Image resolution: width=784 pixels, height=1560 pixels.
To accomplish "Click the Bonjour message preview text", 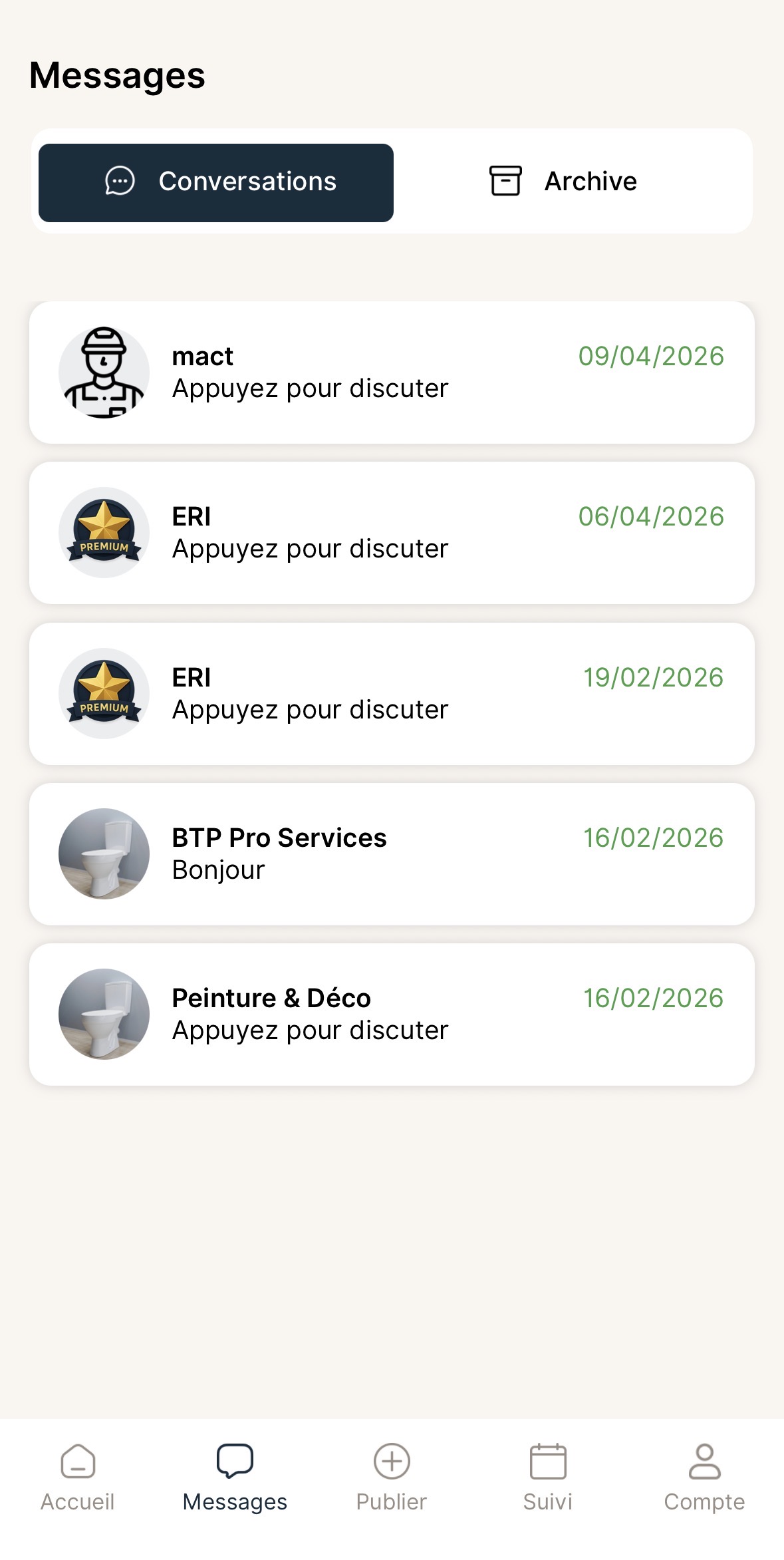I will point(217,868).
